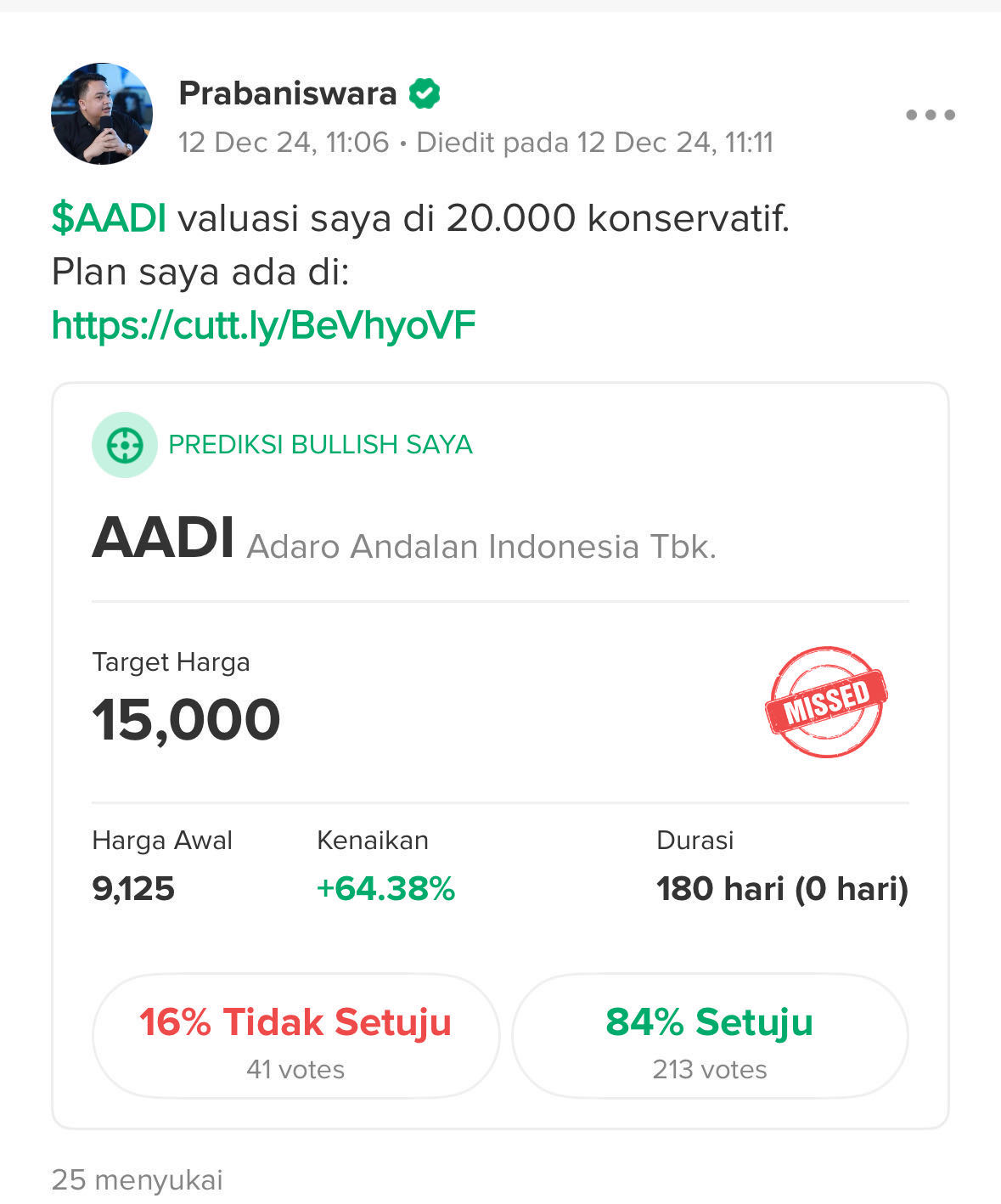The width and height of the screenshot is (1001, 1204).
Task: Click the +64.38% Kenaikan percentage value
Action: [385, 890]
